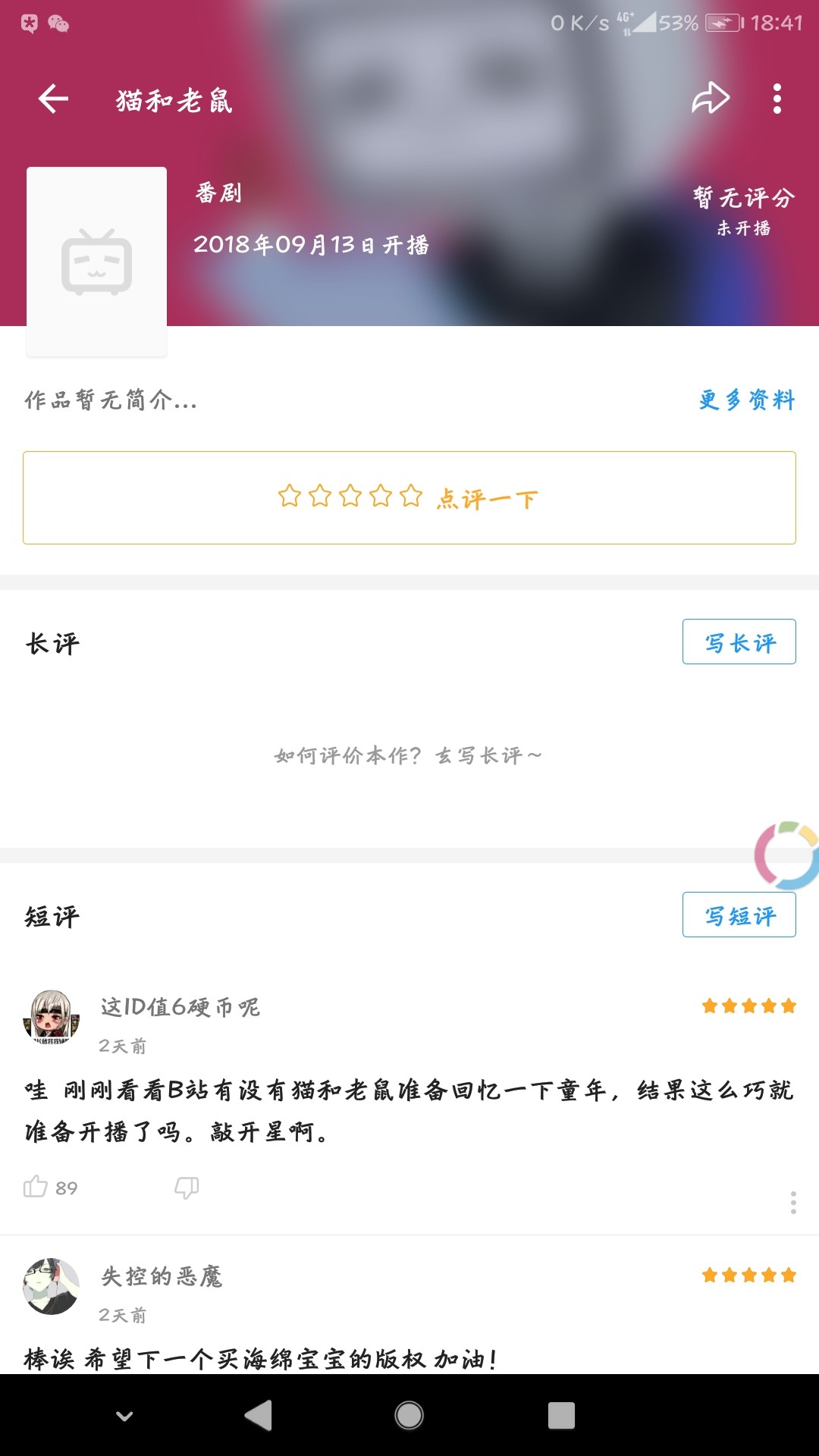This screenshot has height=1456, width=819.
Task: Open avatar of 这ID值6硬币呢
Action: point(51,1017)
